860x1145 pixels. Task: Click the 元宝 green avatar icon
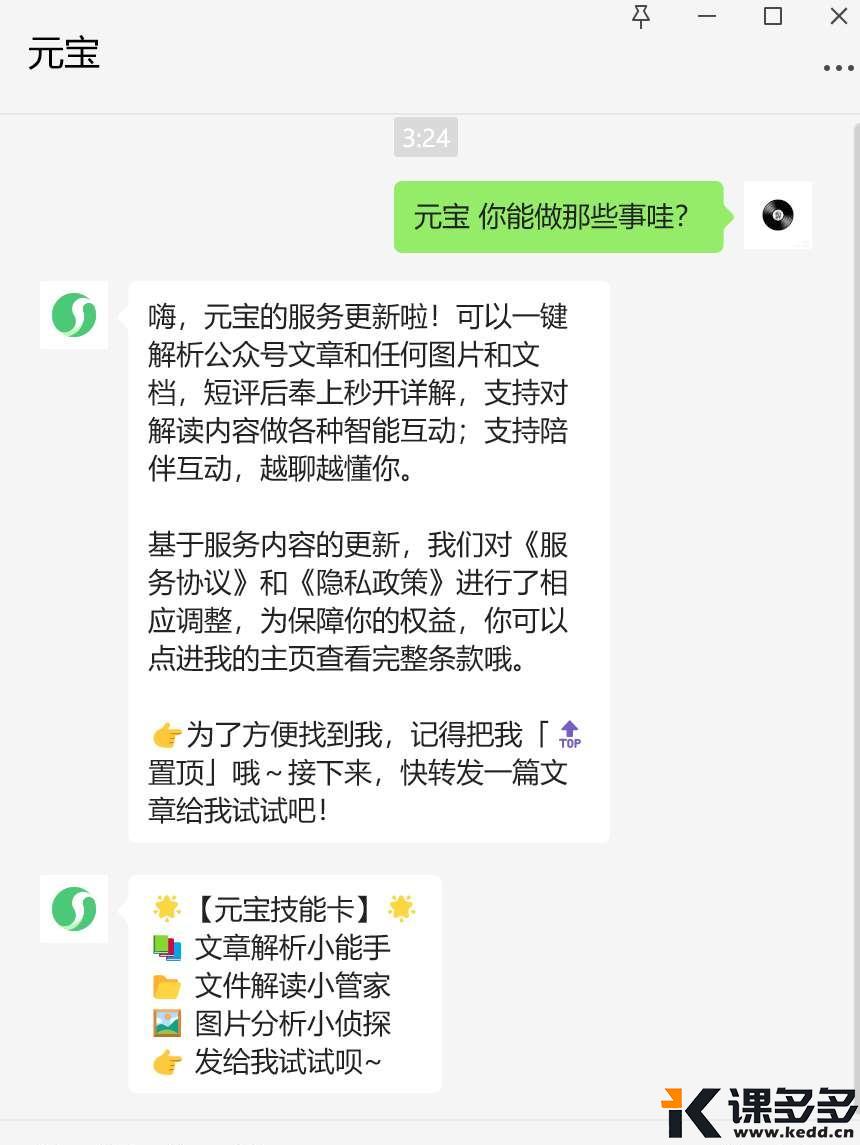click(73, 315)
